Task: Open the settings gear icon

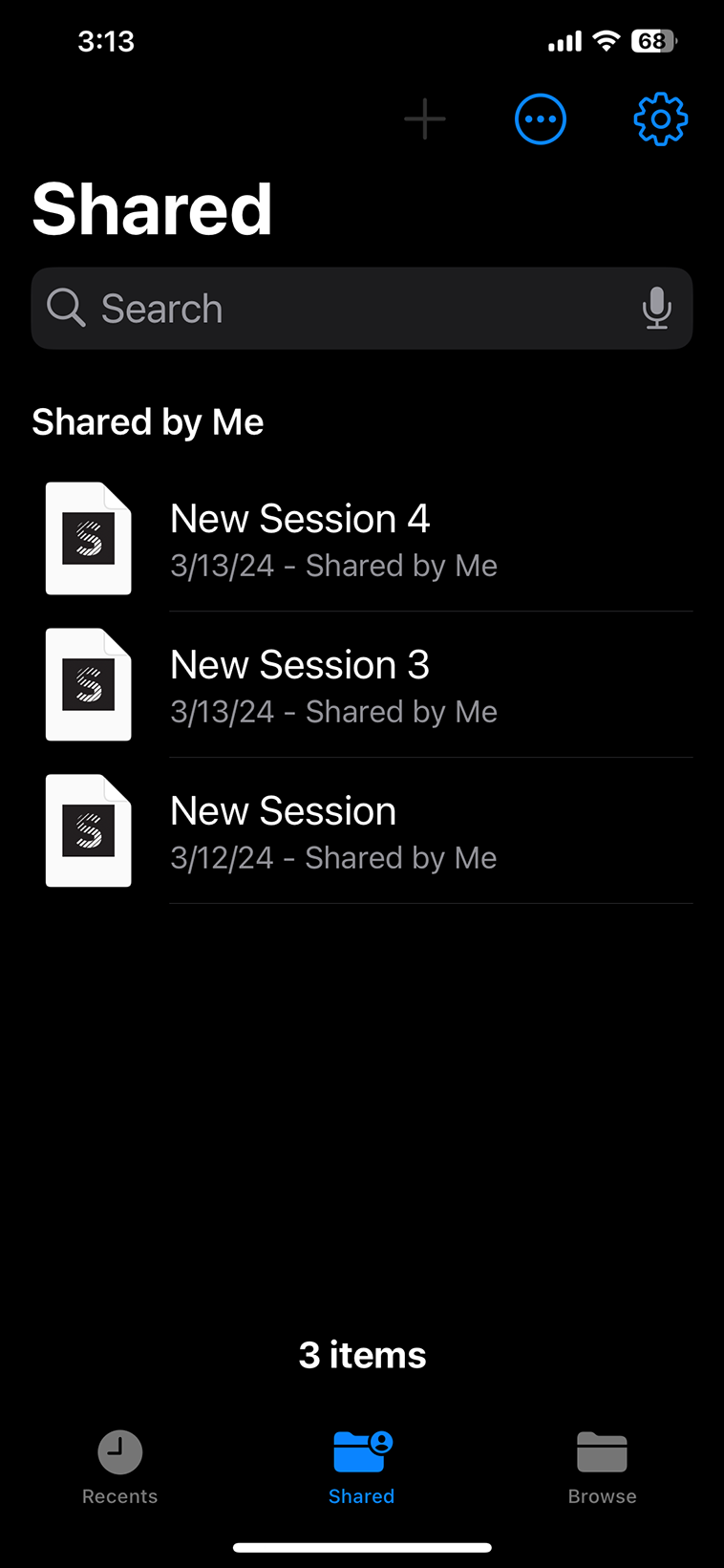Action: (660, 119)
